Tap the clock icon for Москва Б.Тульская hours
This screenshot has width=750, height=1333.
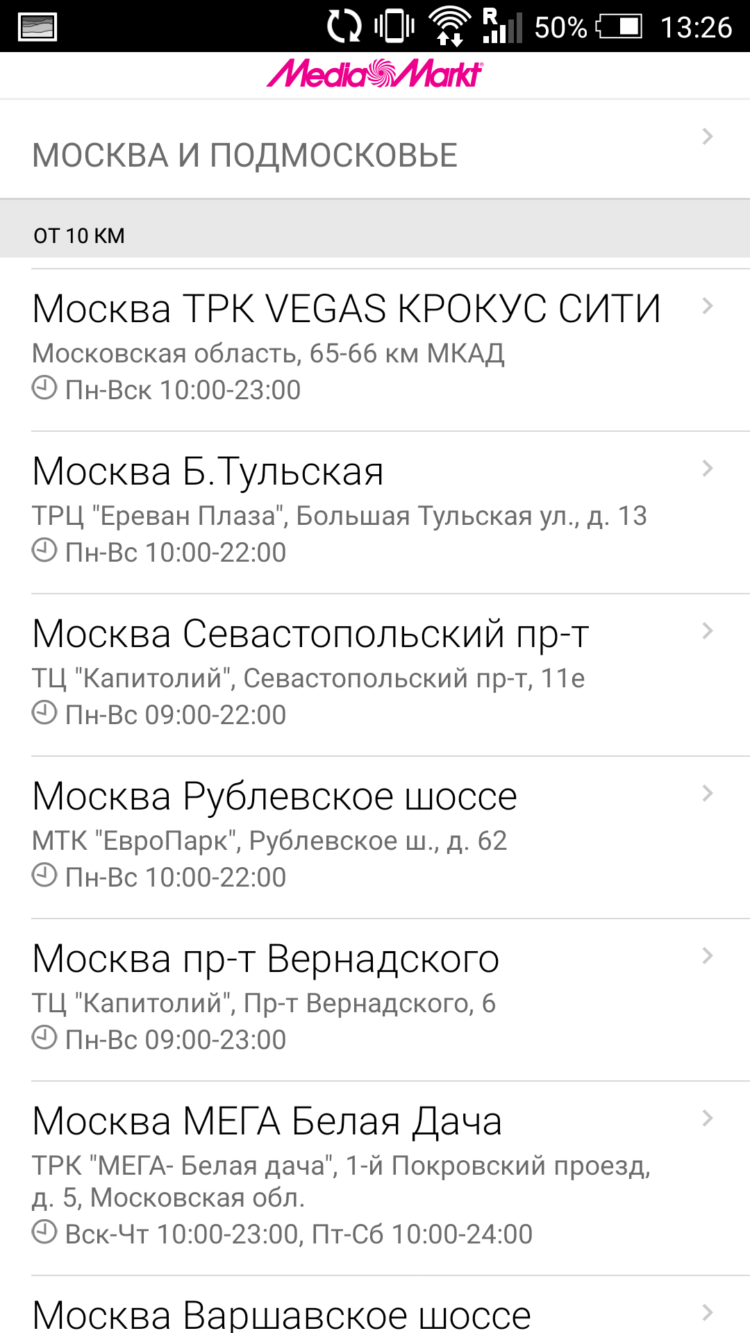[44, 548]
